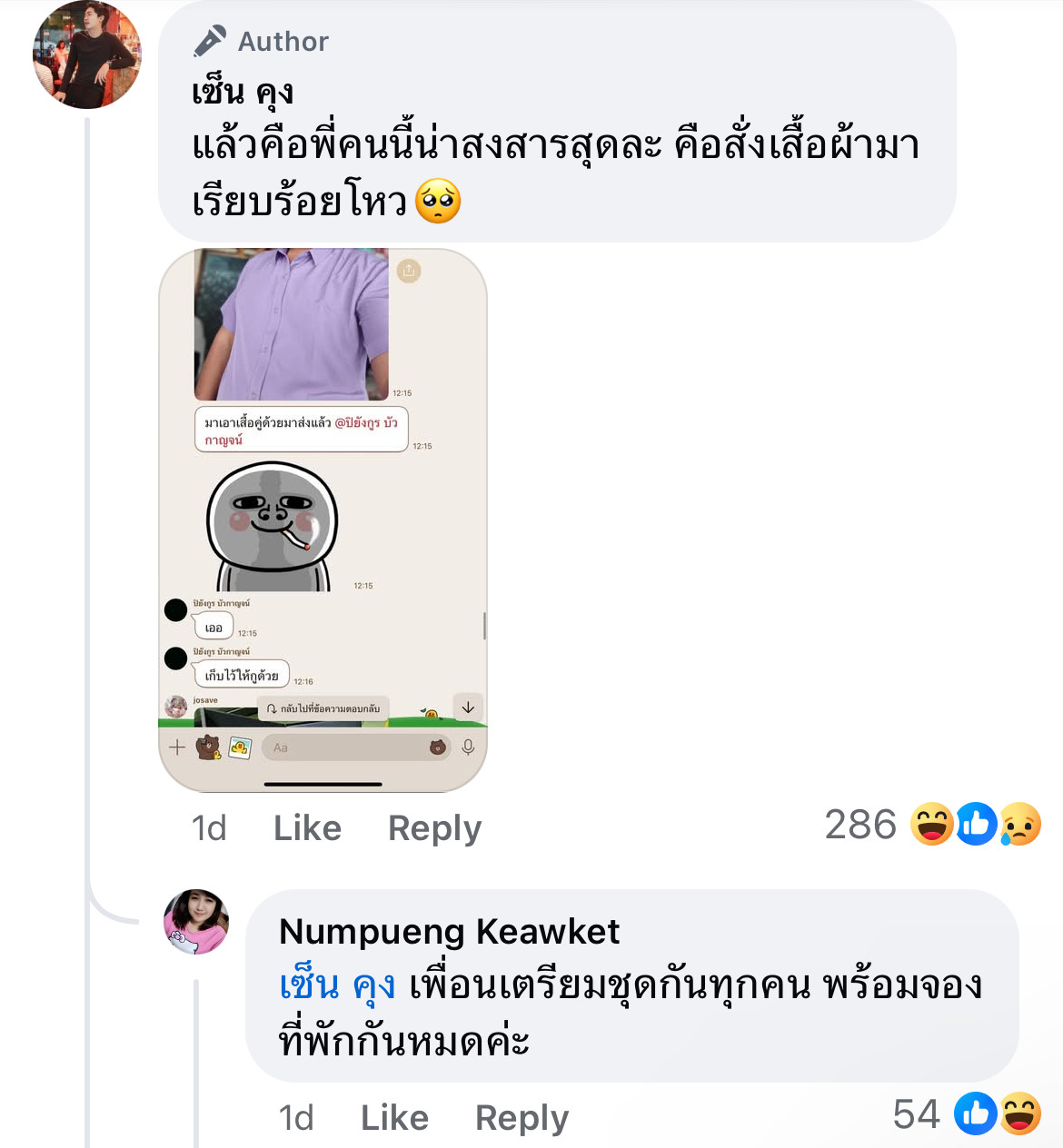
Task: Open the LINE chat screenshot image
Action: [323, 520]
